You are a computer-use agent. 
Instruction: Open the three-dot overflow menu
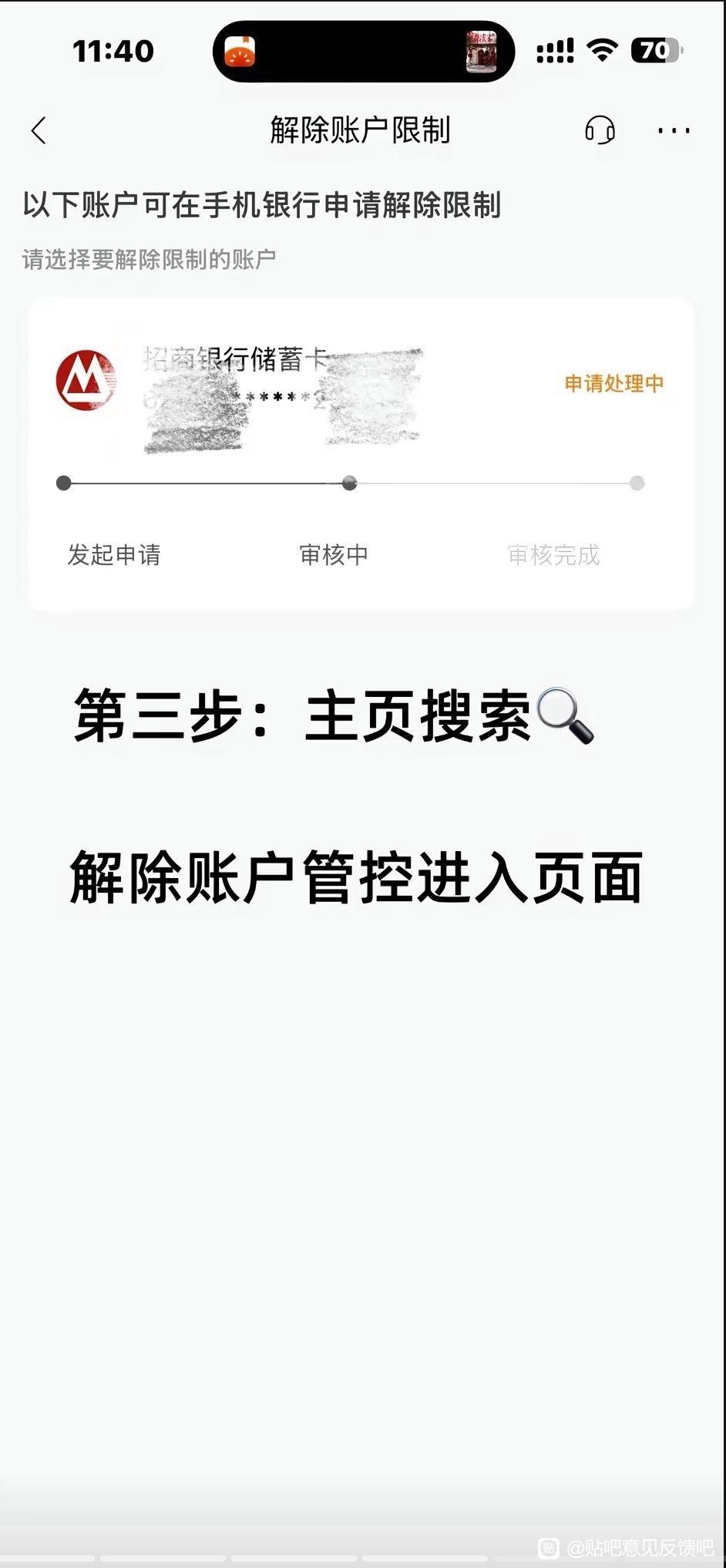click(674, 130)
